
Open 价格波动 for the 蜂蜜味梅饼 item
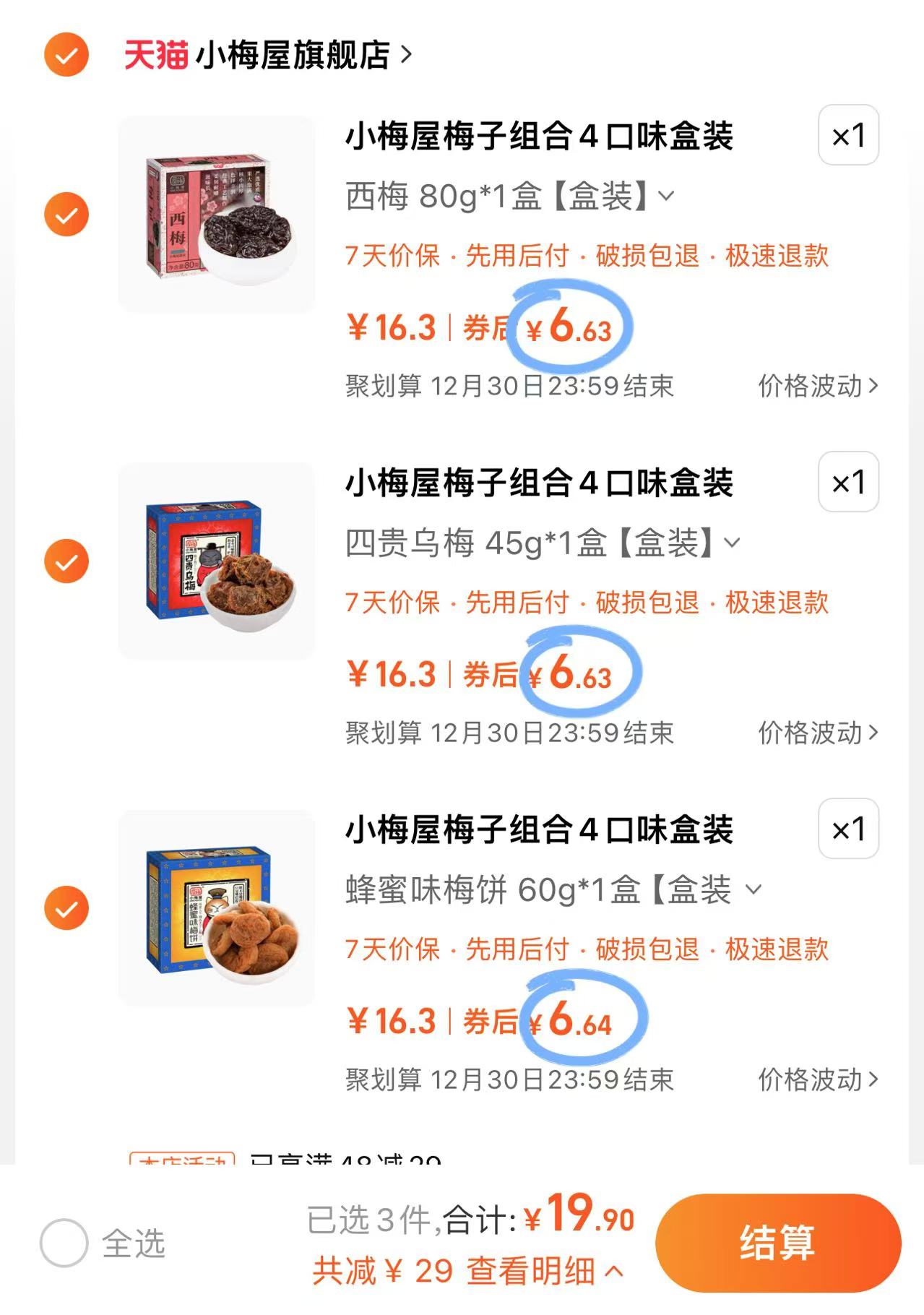pyautogui.click(x=816, y=1079)
